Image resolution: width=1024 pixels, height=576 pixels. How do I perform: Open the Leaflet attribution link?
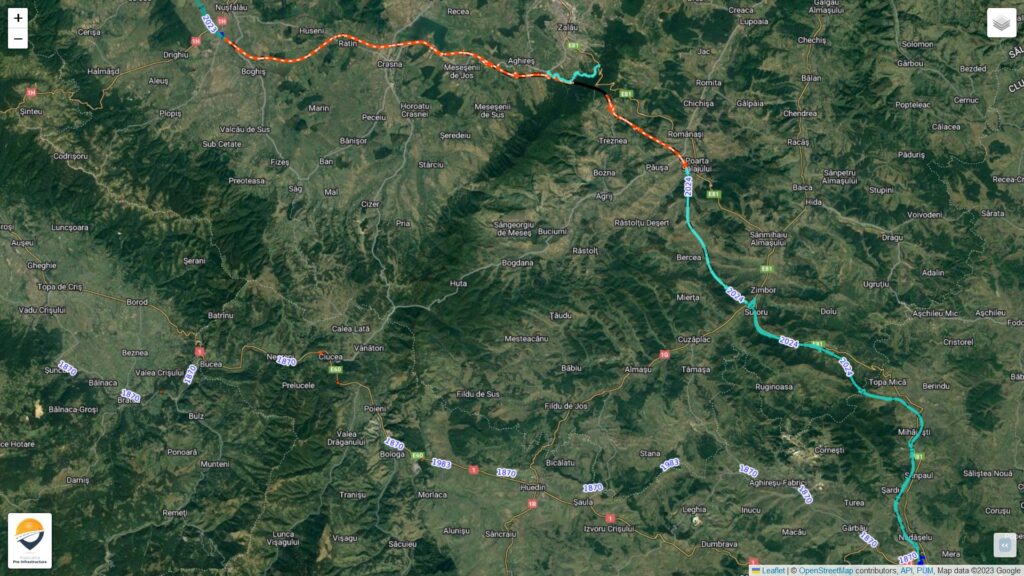(772, 570)
